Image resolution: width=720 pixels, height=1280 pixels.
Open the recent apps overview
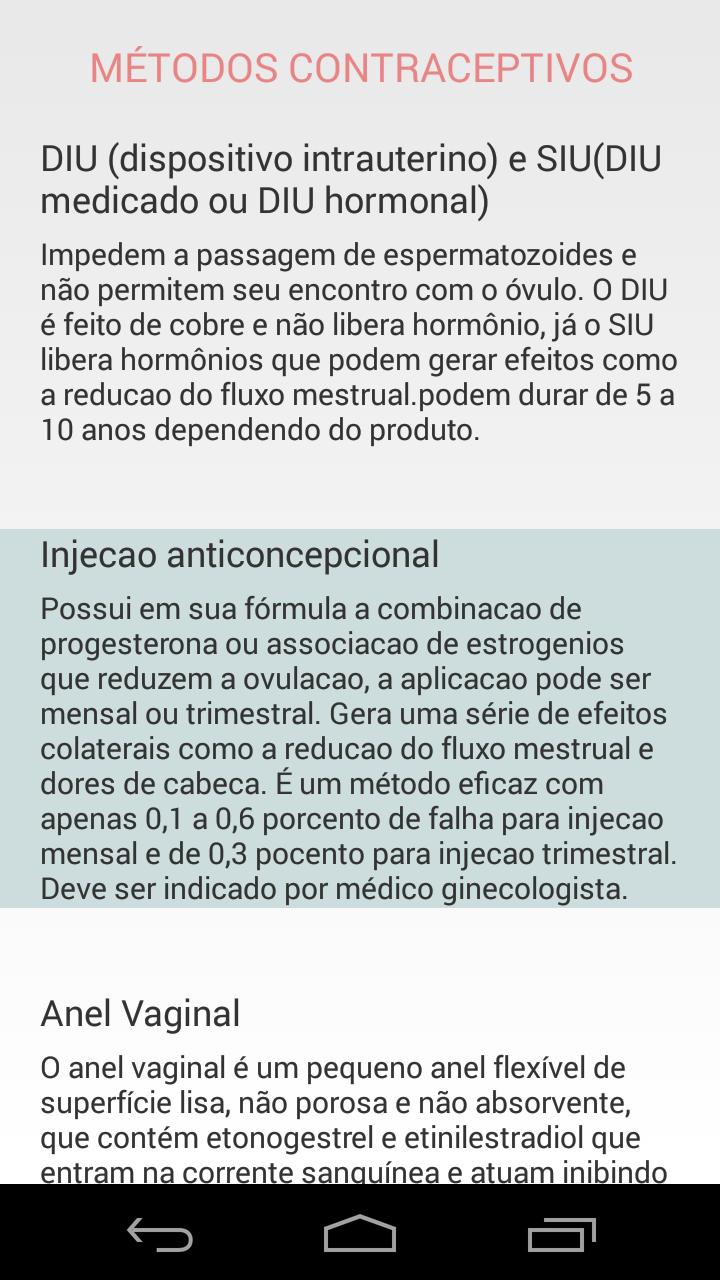tap(561, 1234)
